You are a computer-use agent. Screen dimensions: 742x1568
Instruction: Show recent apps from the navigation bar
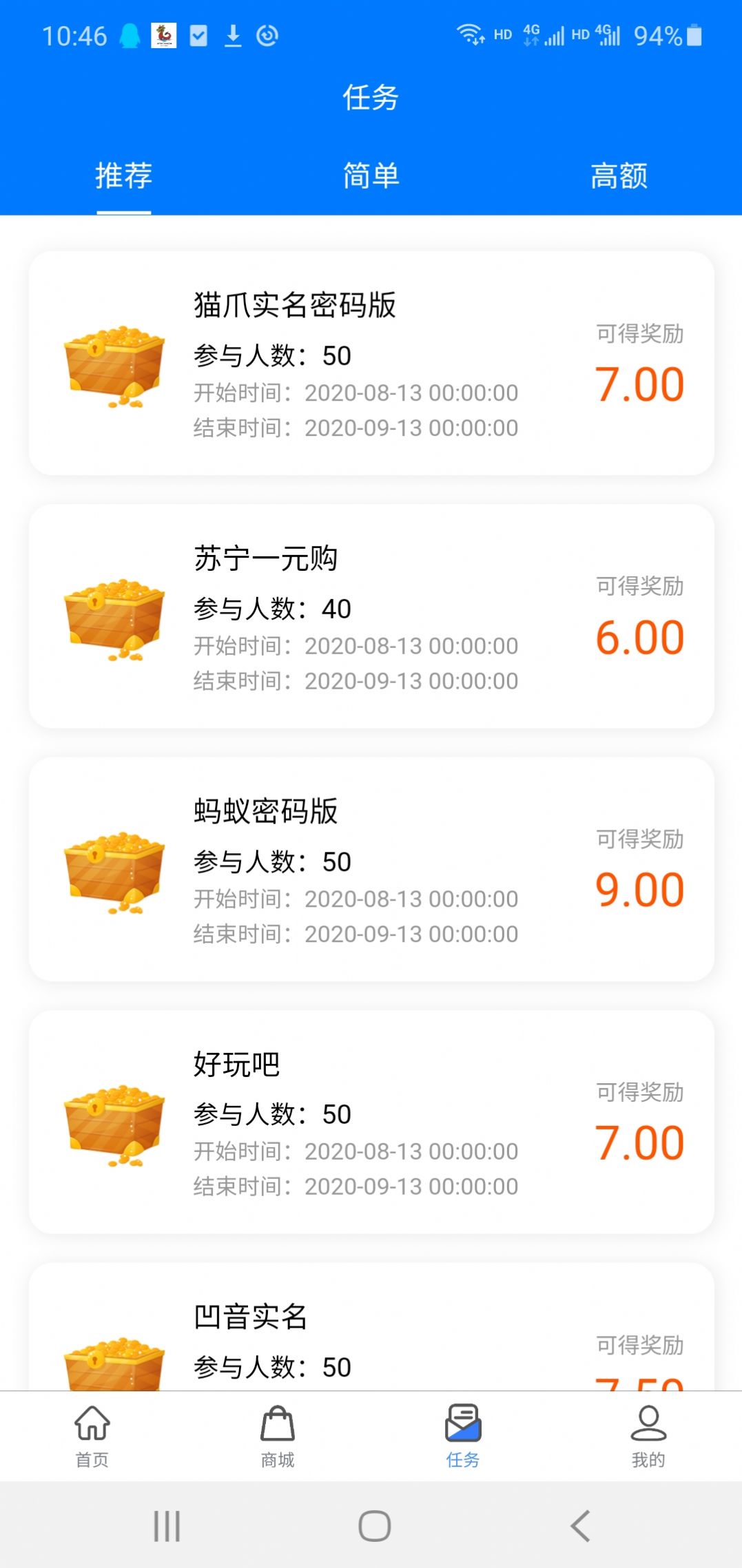tap(167, 1526)
